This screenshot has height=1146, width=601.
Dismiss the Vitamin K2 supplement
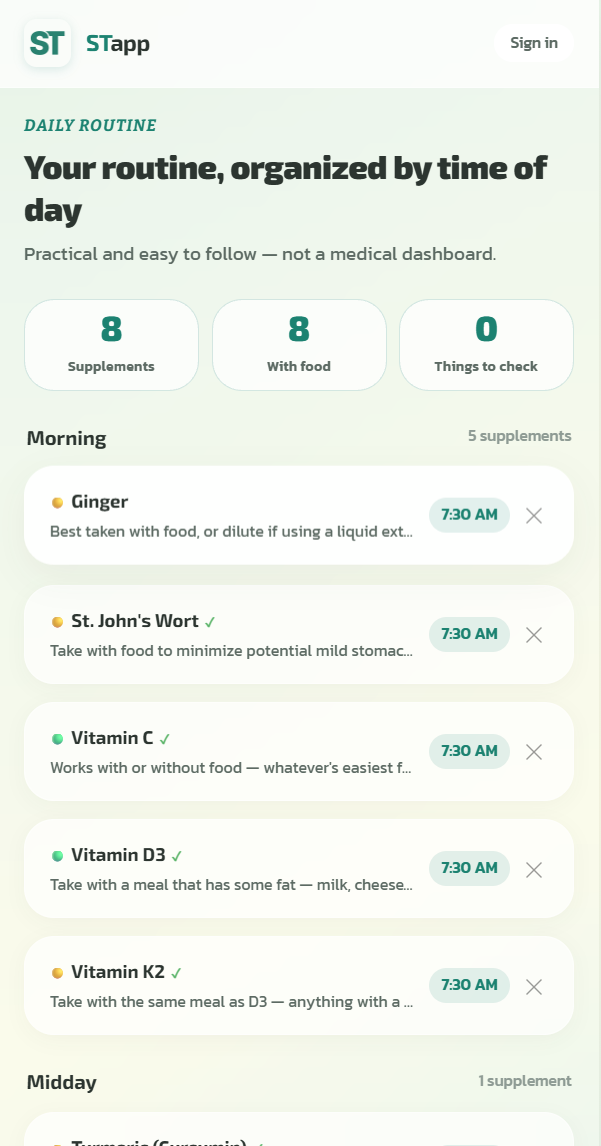click(x=534, y=987)
